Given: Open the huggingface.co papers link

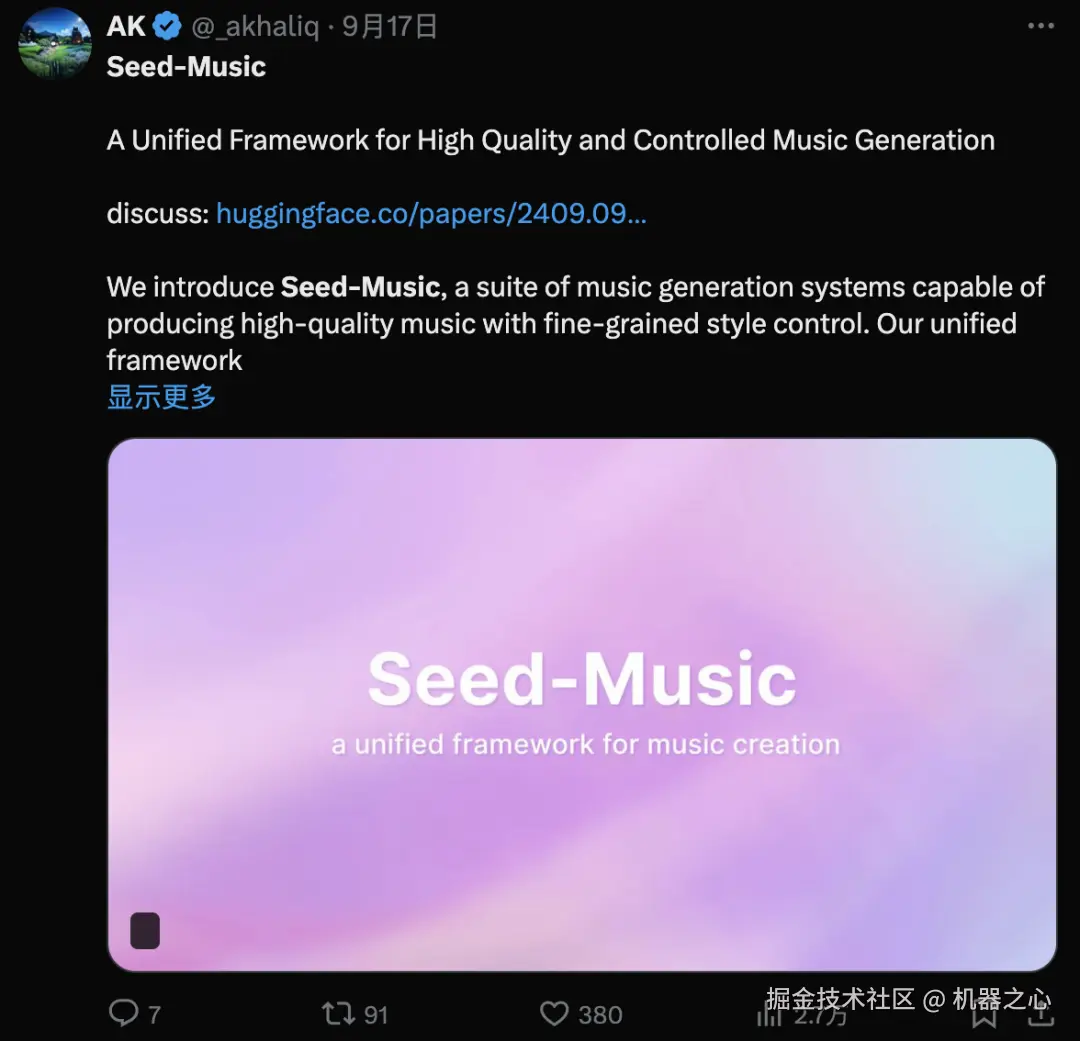Looking at the screenshot, I should pyautogui.click(x=431, y=213).
